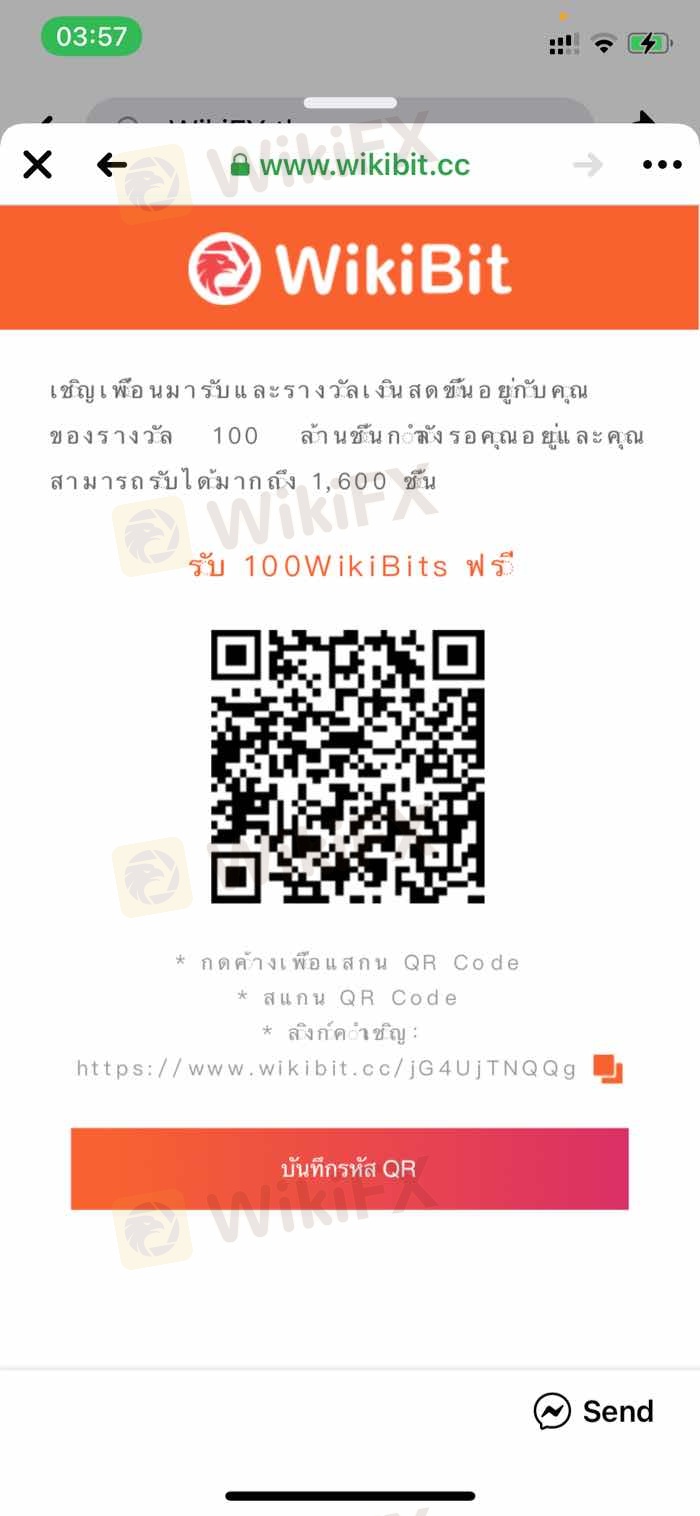Open the three-dot overflow menu
The width and height of the screenshot is (700, 1516).
(x=662, y=165)
